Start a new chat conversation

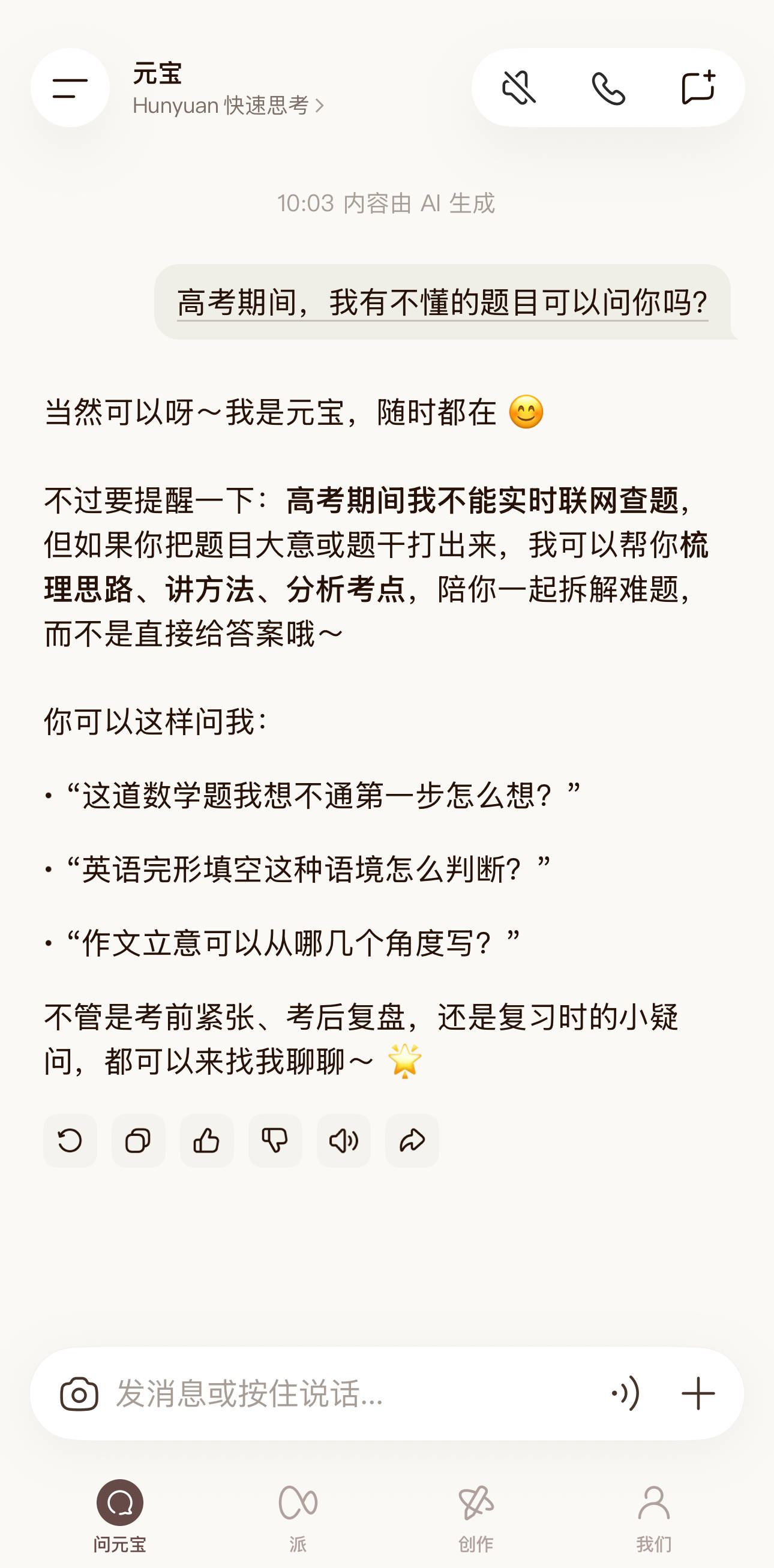(x=697, y=88)
